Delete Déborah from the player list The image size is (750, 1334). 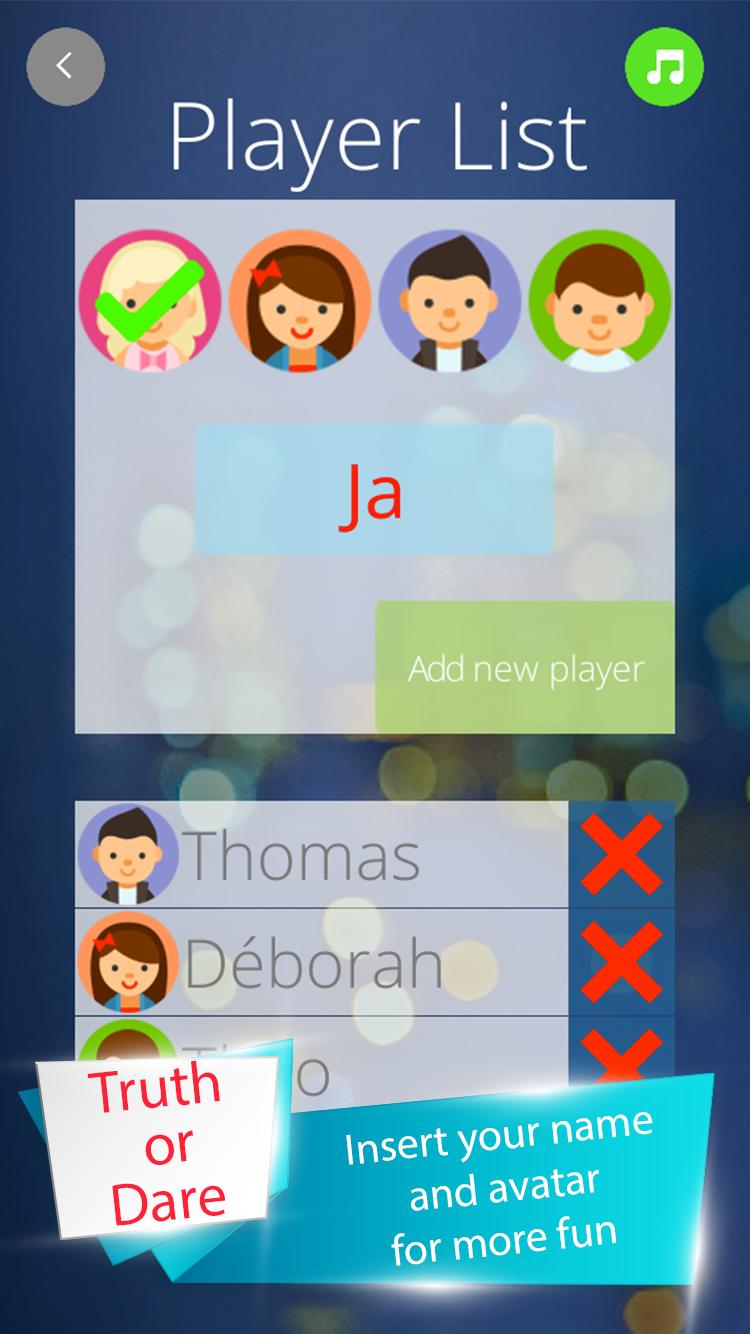(x=621, y=962)
